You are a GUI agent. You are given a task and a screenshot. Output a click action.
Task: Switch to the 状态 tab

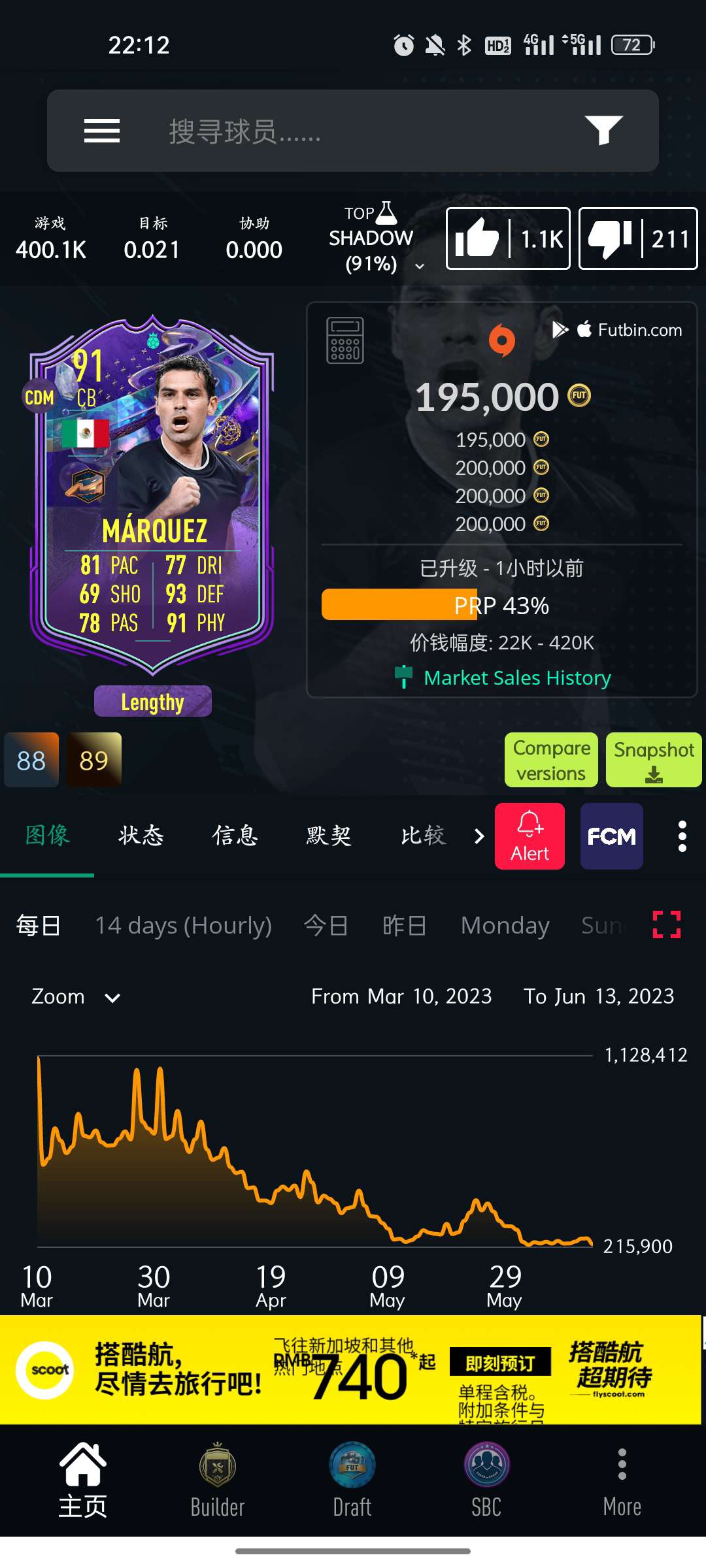click(141, 836)
